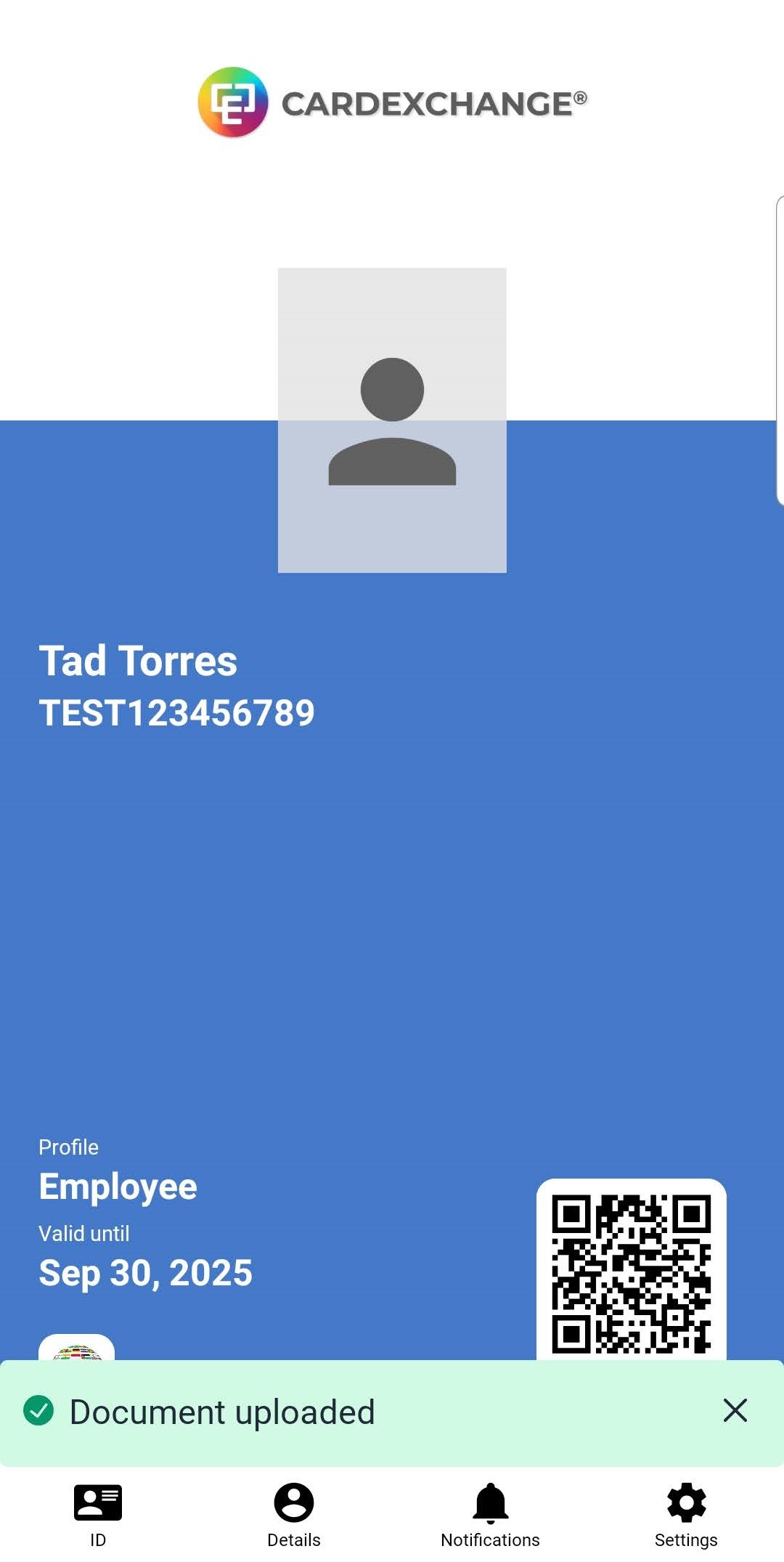Open the Details tab
This screenshot has width=784, height=1562.
coord(294,1515)
